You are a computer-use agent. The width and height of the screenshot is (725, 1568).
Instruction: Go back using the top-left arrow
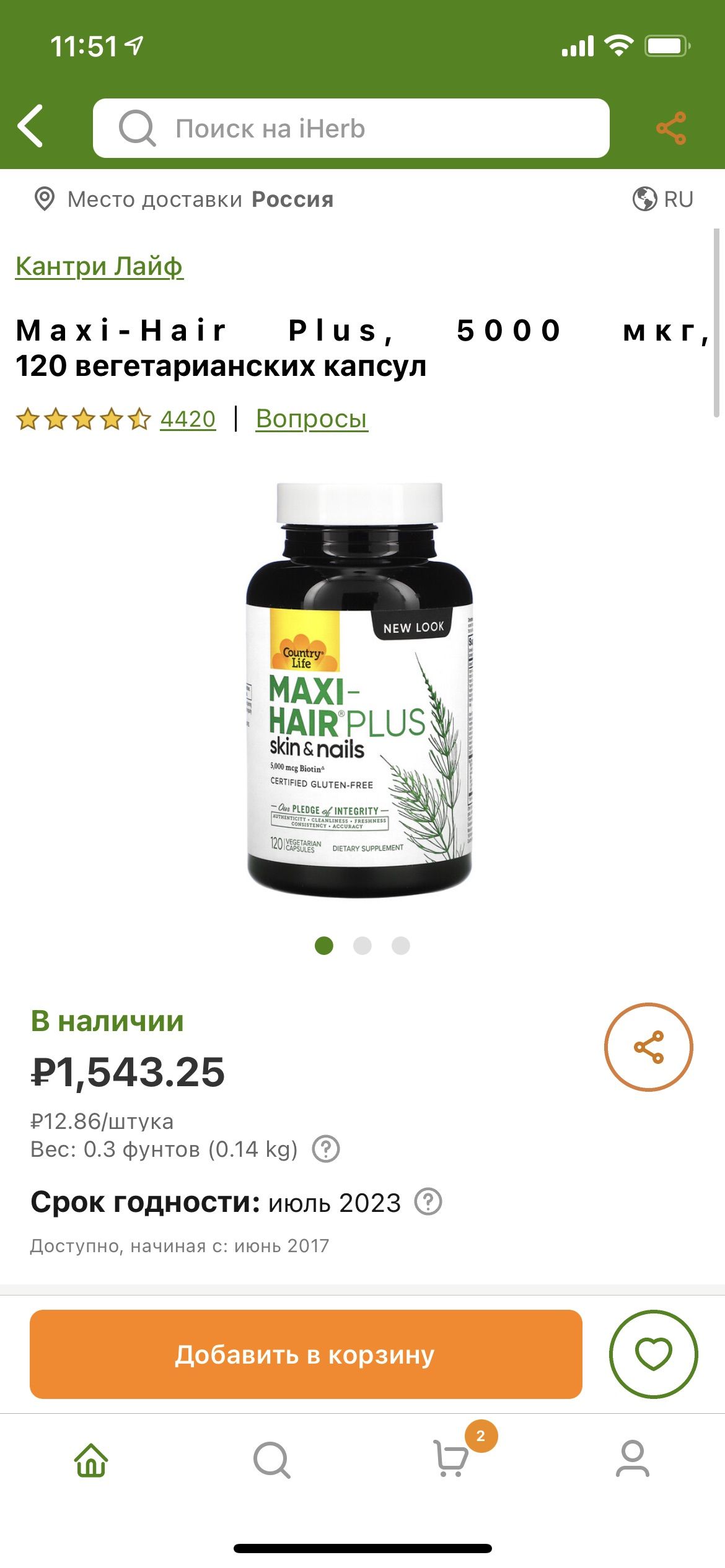point(30,126)
